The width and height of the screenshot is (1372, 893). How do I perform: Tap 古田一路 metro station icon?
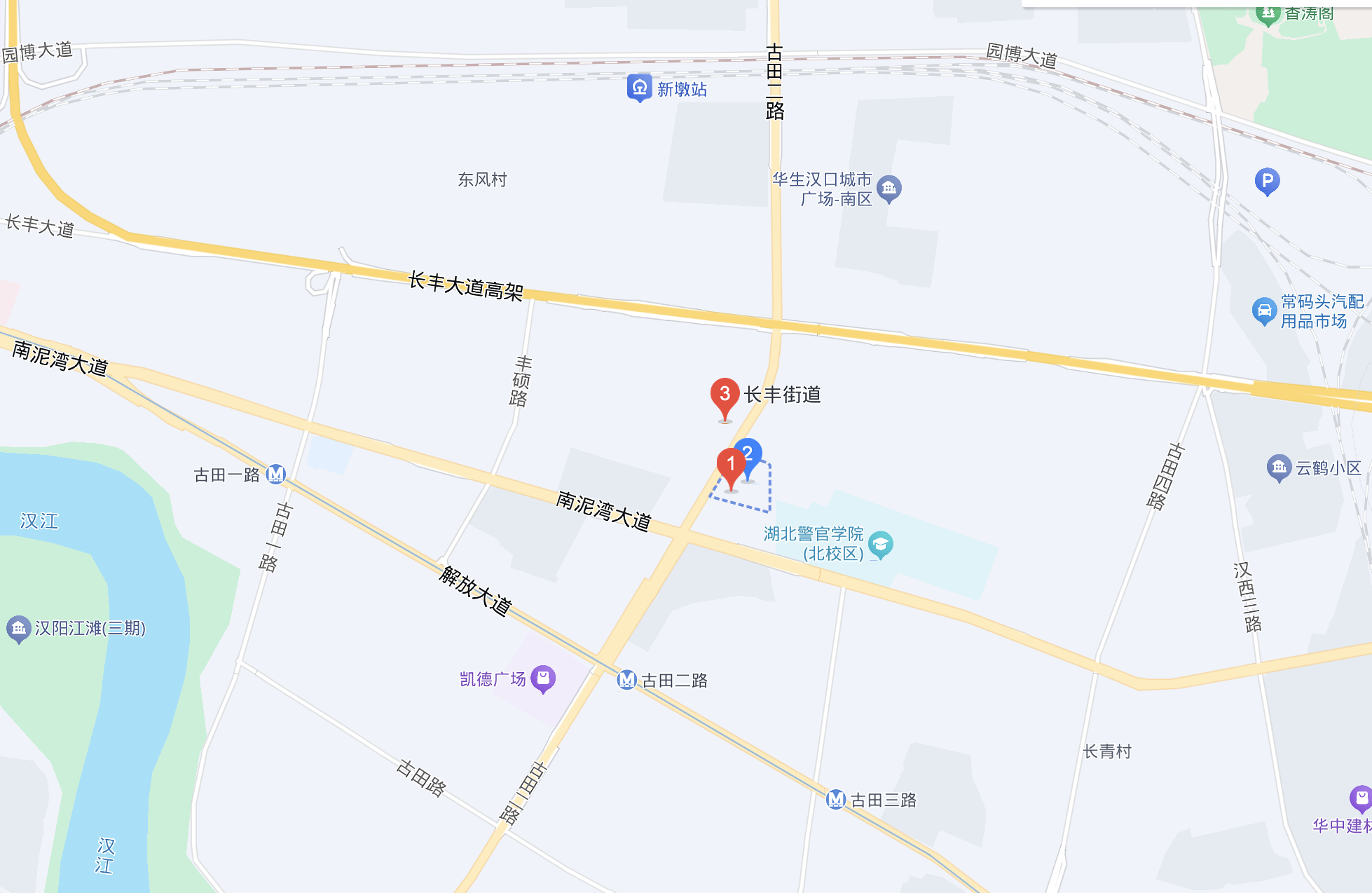coord(276,475)
